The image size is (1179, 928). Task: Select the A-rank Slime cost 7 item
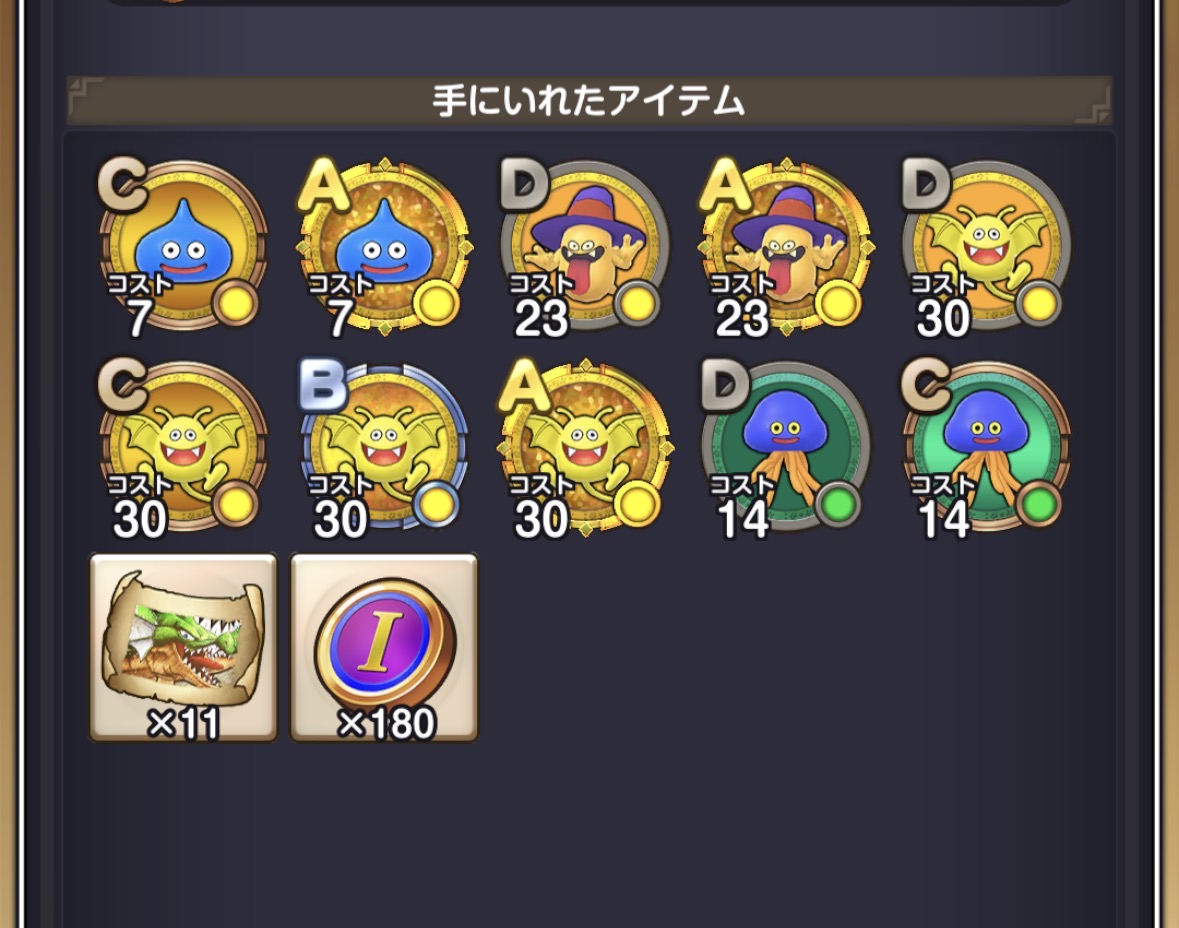(x=384, y=247)
